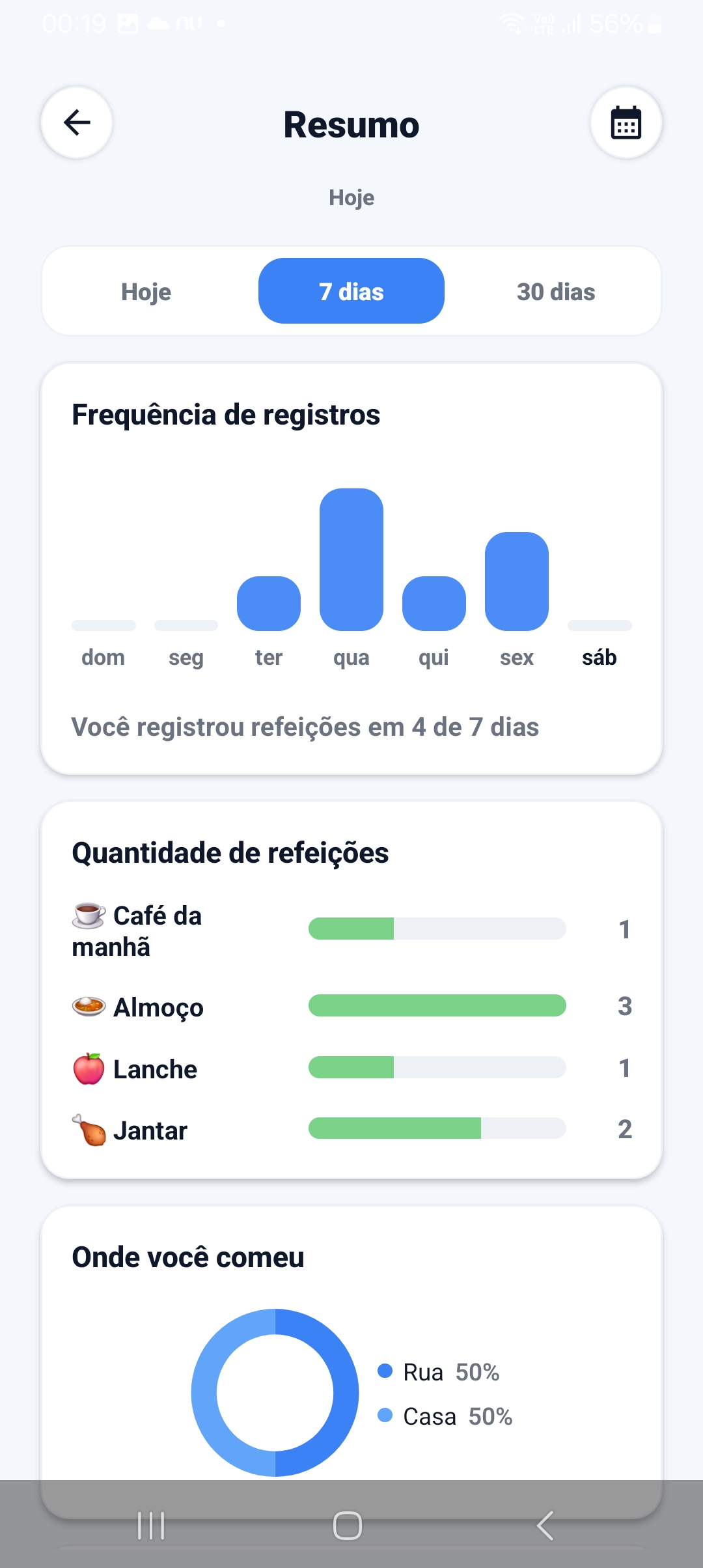Tap the qua bar in the chart
The height and width of the screenshot is (1568, 703).
tap(351, 560)
